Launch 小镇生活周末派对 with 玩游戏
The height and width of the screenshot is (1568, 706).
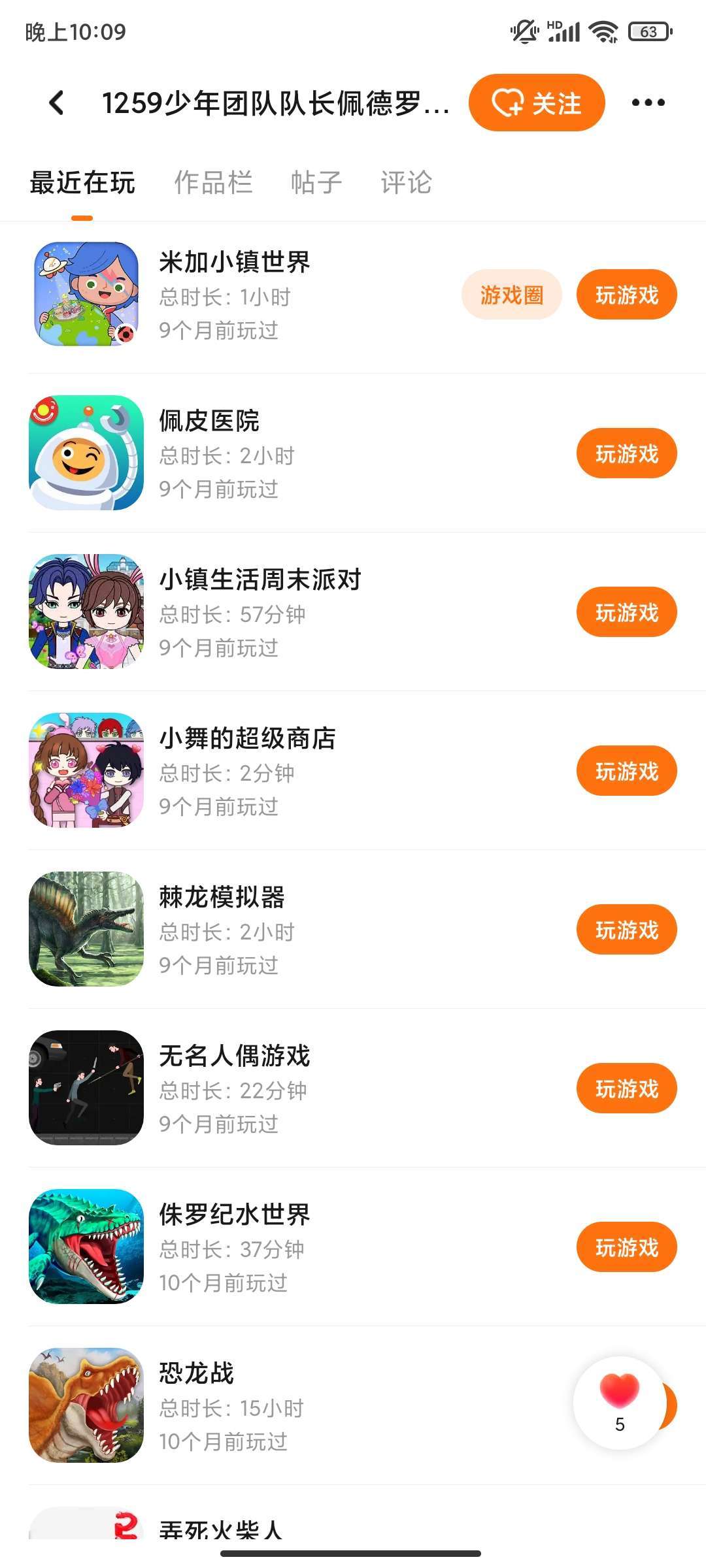click(626, 612)
